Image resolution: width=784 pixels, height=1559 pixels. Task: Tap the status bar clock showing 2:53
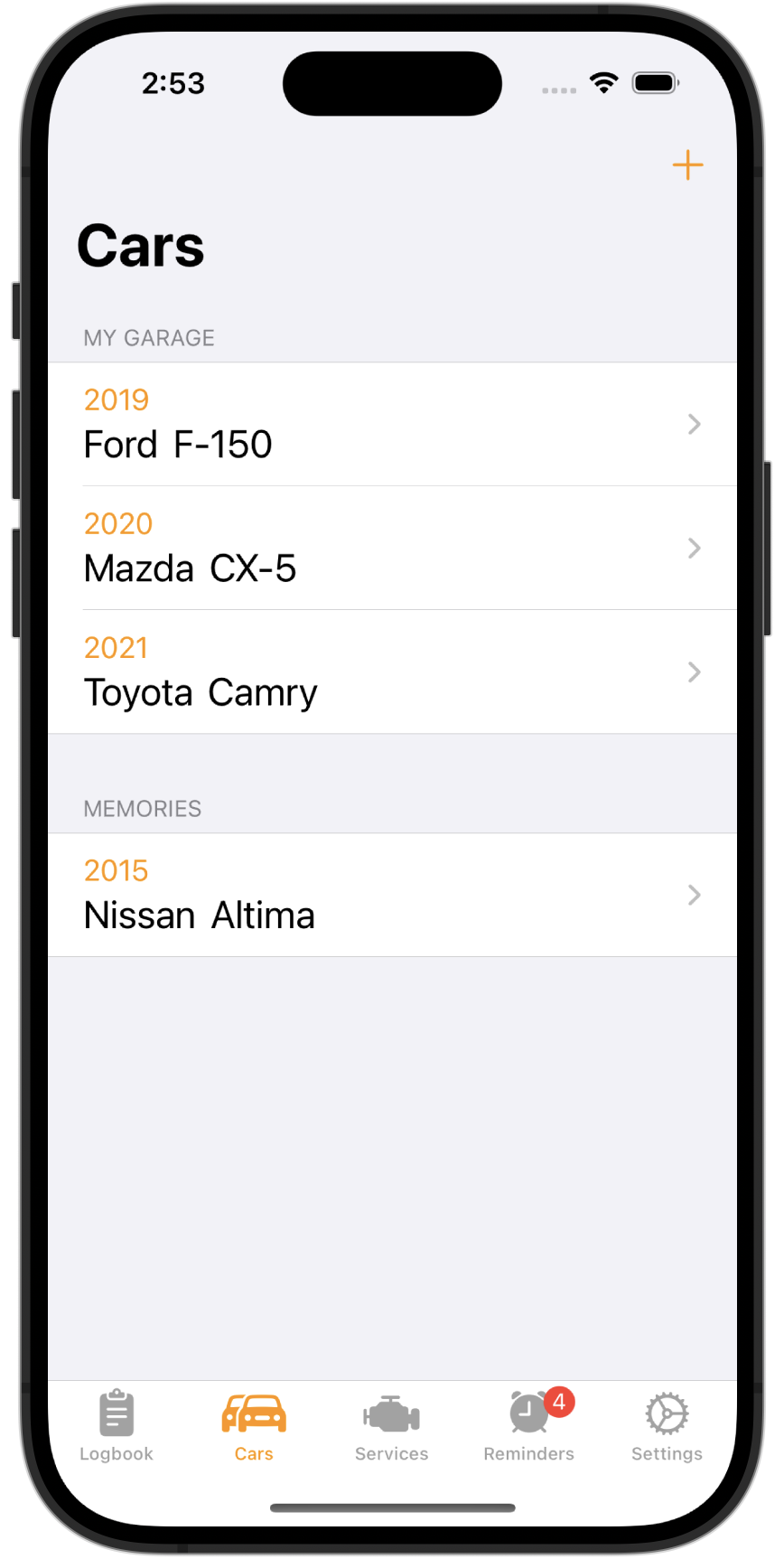(173, 83)
